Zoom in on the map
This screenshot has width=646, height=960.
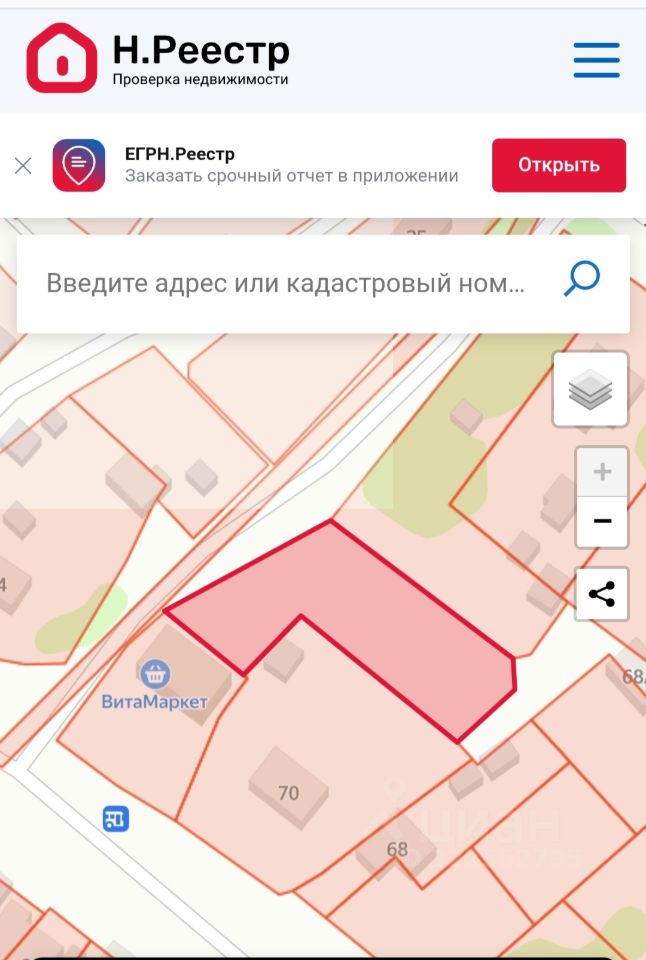[602, 471]
